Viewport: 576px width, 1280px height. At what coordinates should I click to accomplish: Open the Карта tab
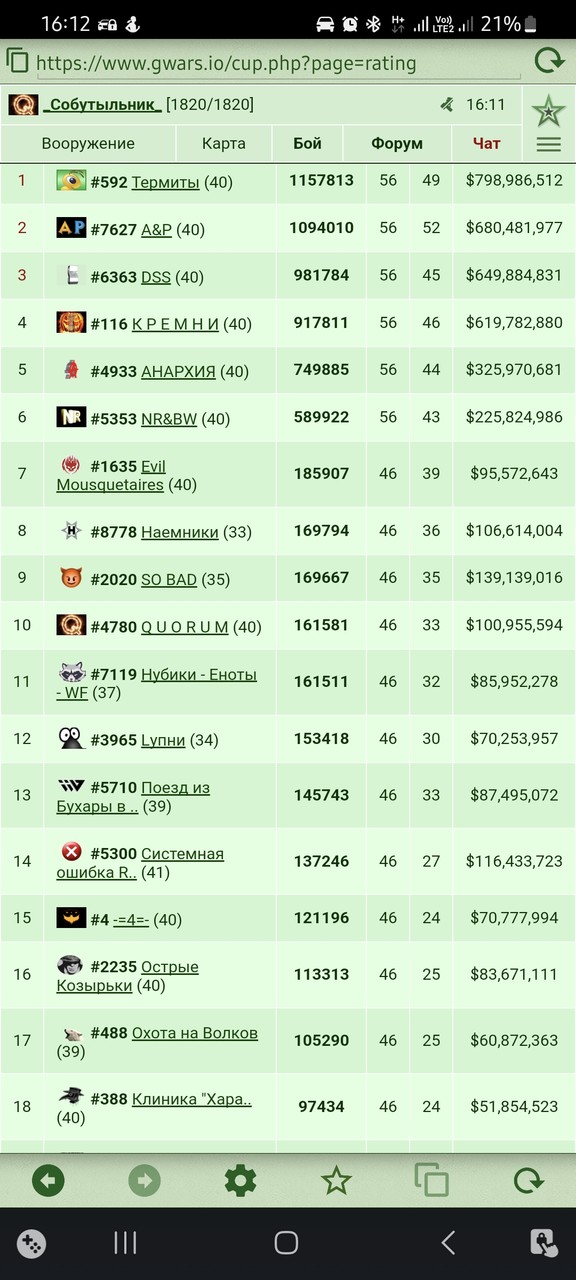[224, 143]
